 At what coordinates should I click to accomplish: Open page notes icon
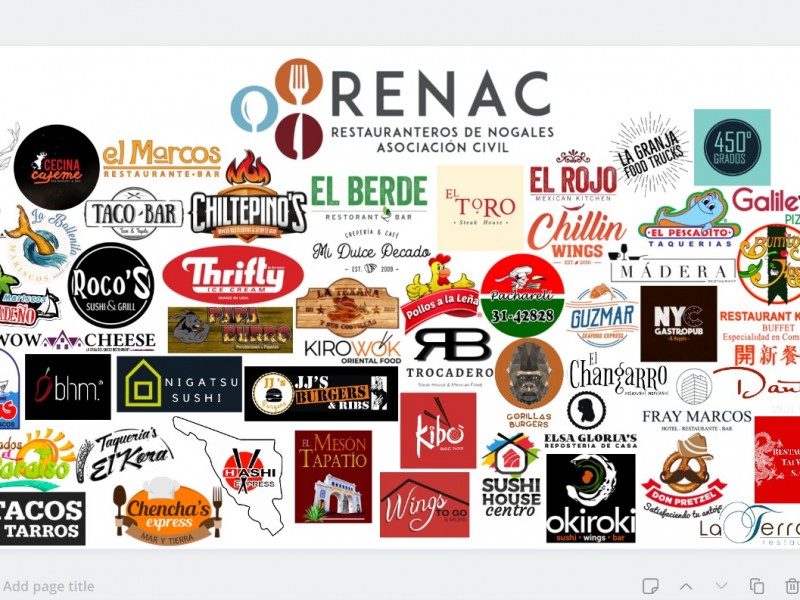(651, 586)
